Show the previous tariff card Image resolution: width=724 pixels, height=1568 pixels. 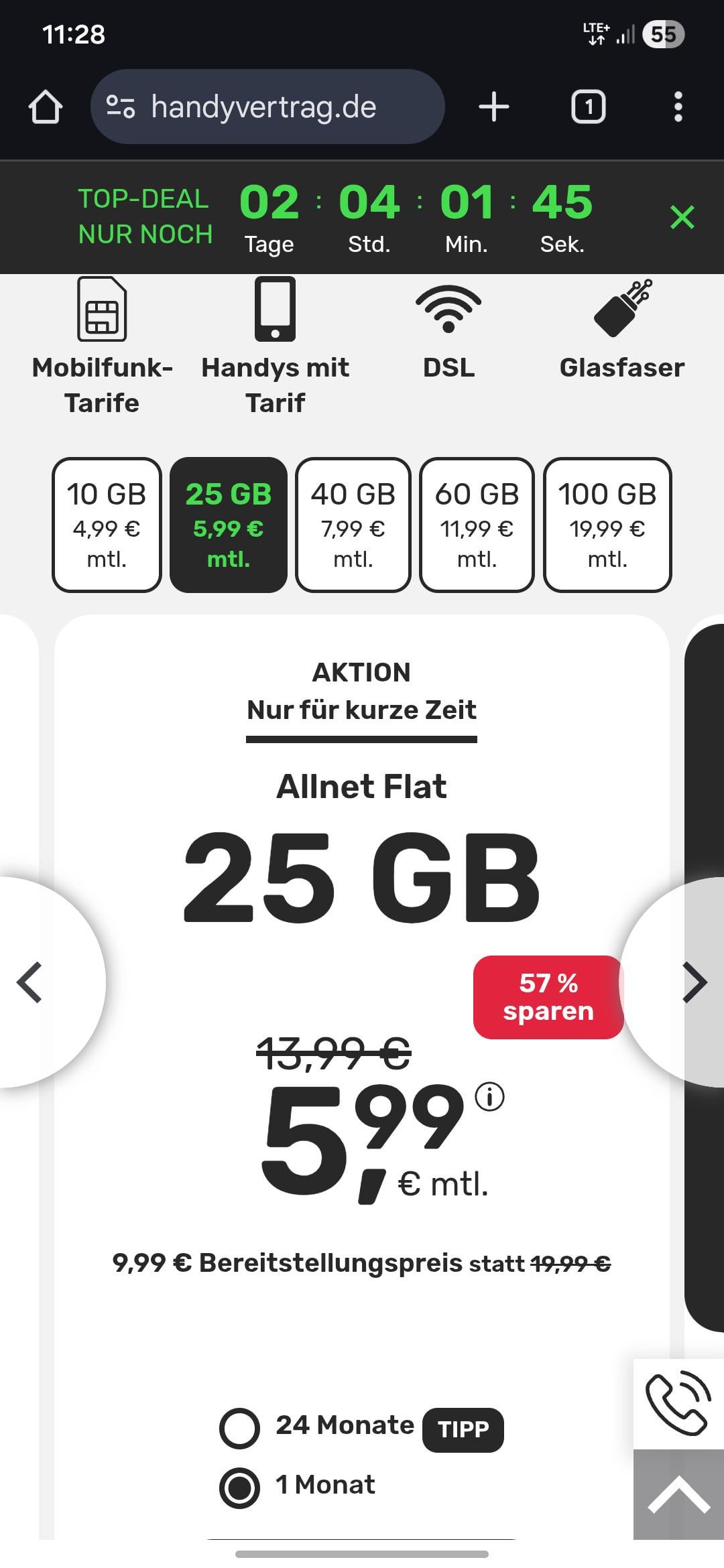(x=30, y=982)
